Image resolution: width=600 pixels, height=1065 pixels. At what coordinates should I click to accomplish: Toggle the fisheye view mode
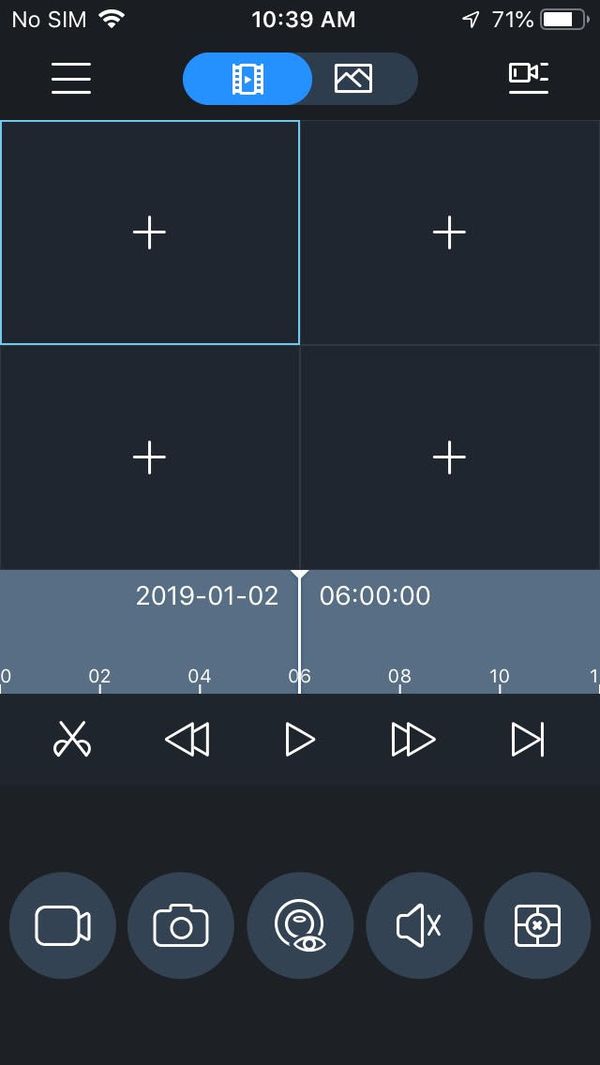[300, 926]
